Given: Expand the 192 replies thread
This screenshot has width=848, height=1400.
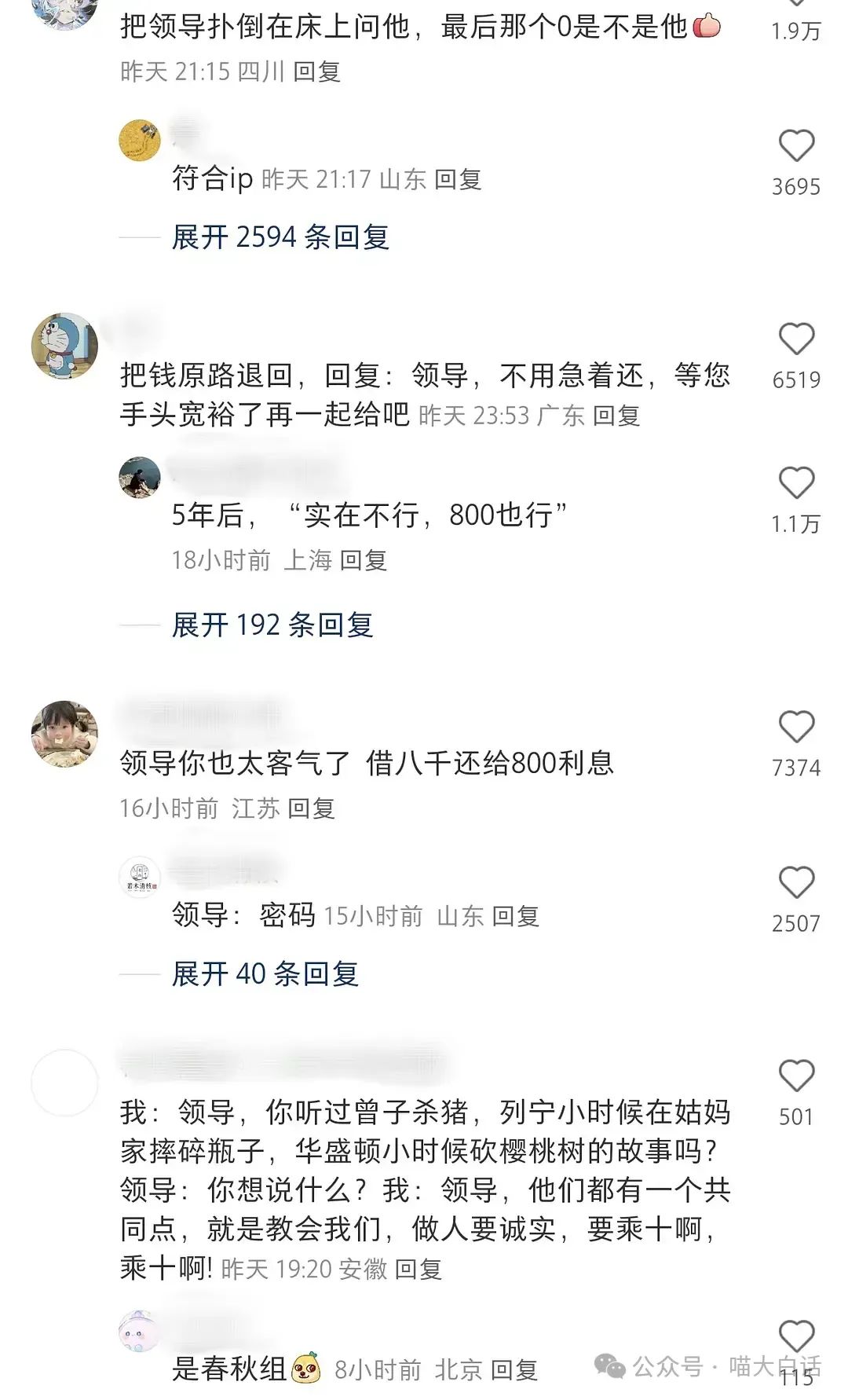Looking at the screenshot, I should [272, 625].
